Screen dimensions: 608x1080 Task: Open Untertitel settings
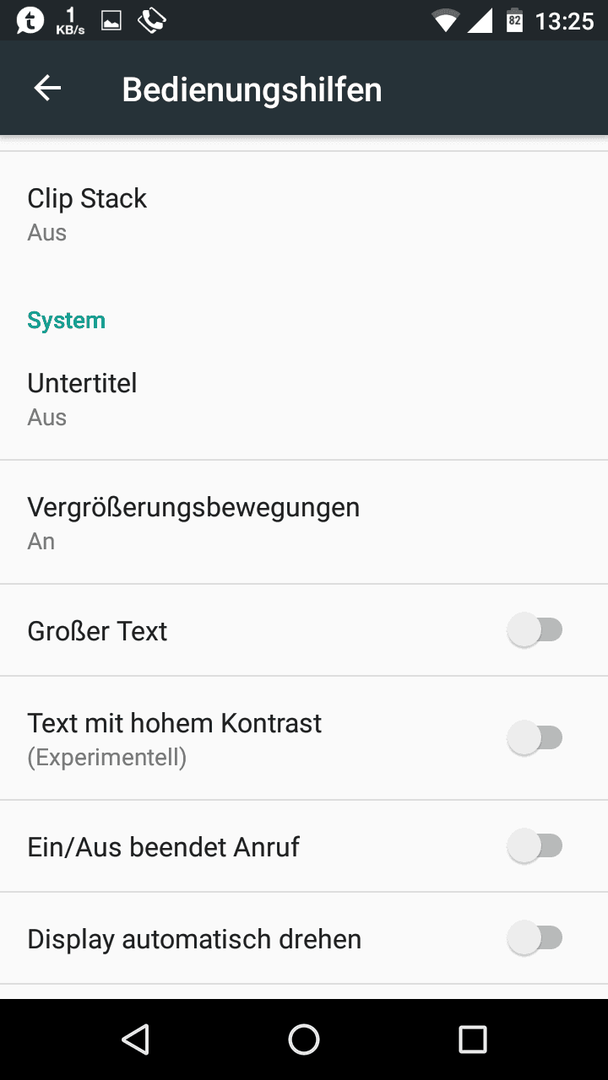click(304, 399)
